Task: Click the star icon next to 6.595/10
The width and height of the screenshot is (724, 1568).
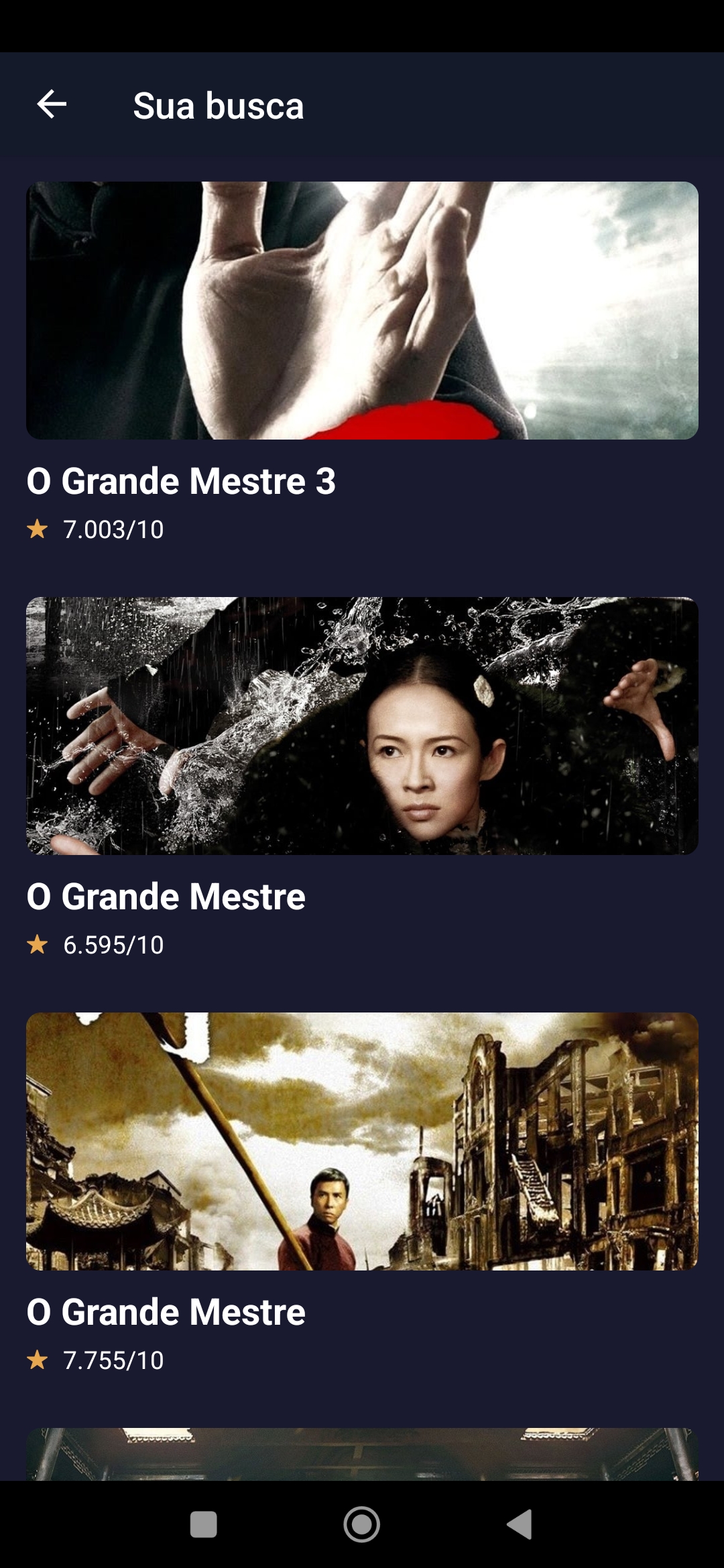Action: coord(38,945)
